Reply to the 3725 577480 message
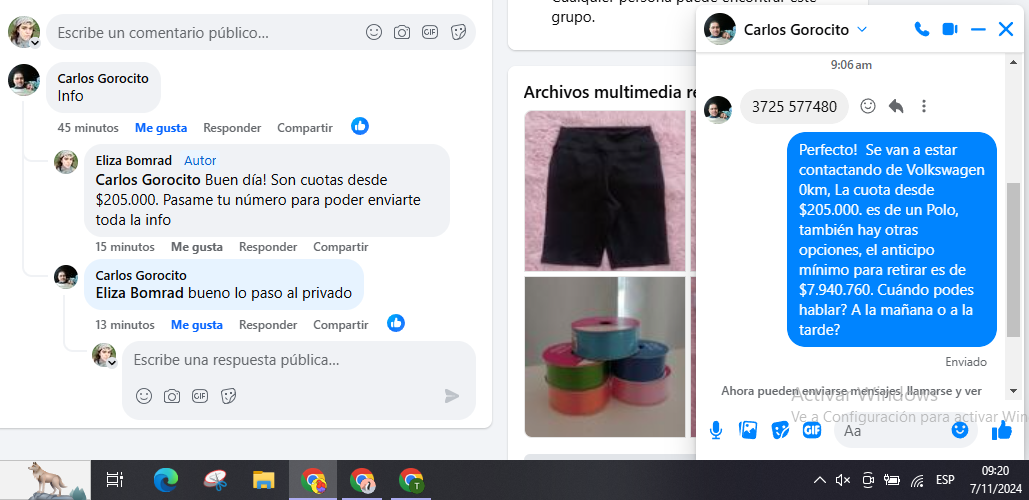The image size is (1029, 500). (x=896, y=106)
